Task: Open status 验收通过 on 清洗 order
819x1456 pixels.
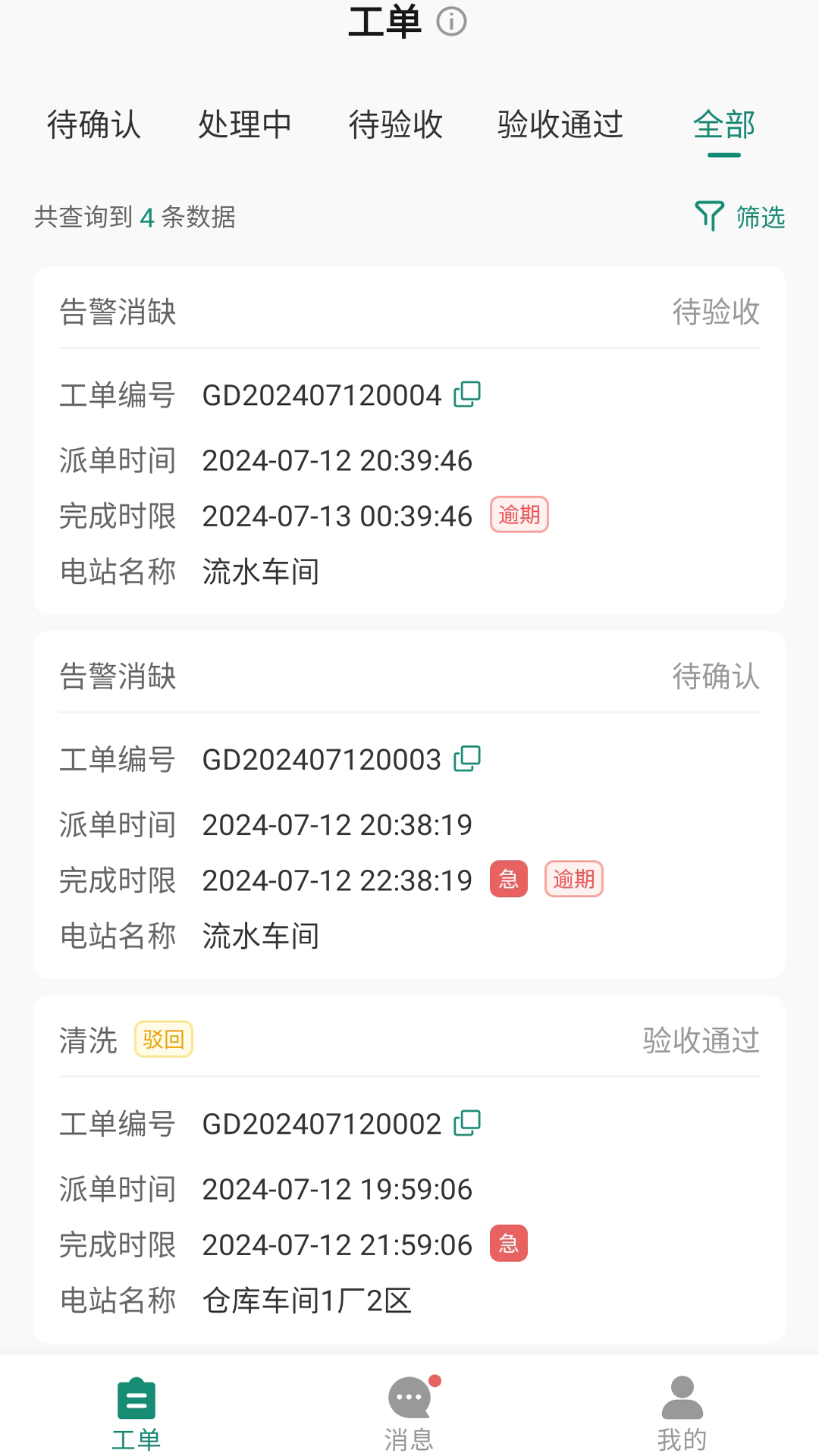Action: (x=701, y=1041)
